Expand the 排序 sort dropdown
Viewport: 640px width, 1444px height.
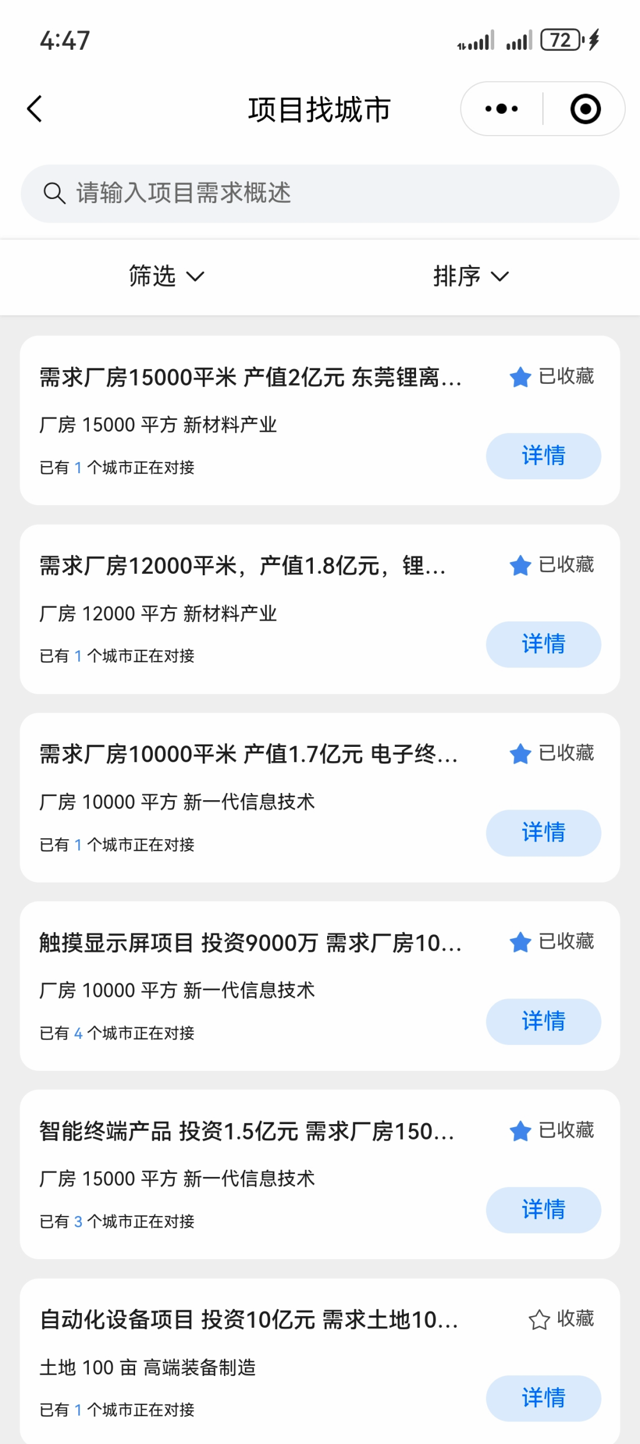coord(471,276)
